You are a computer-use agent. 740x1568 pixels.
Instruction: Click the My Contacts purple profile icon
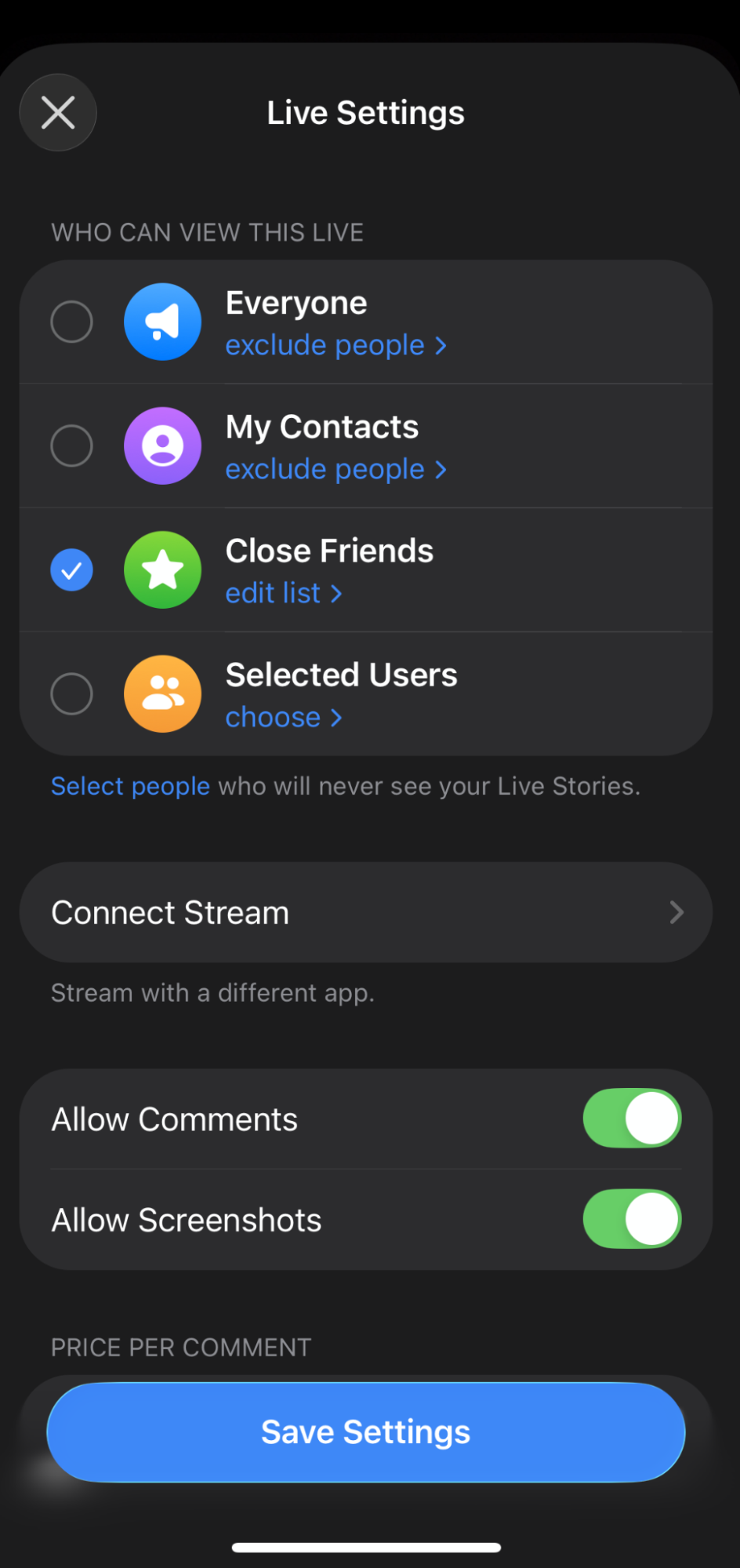pos(162,446)
